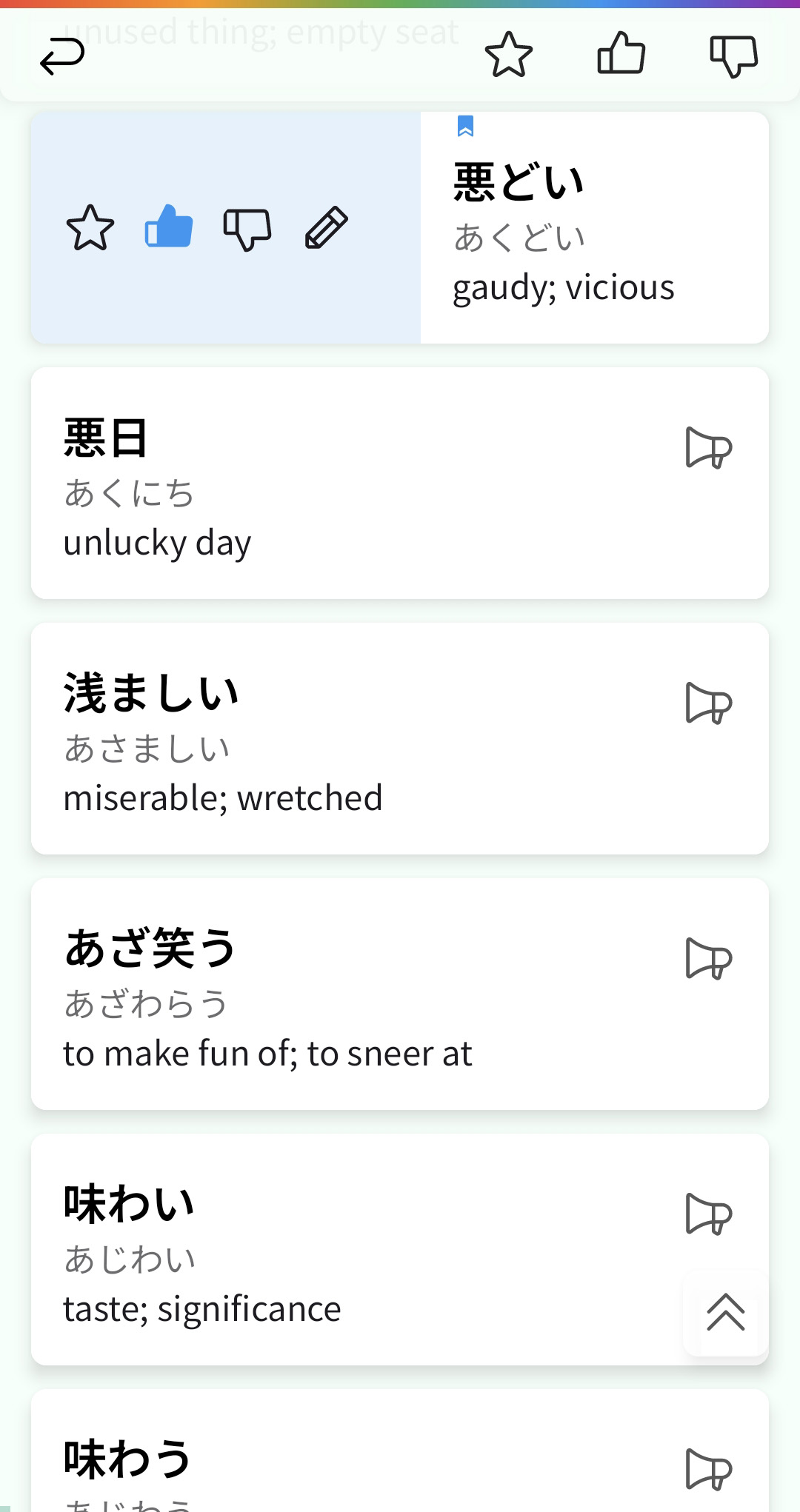Select the pencil edit icon for 悪どい

(326, 228)
